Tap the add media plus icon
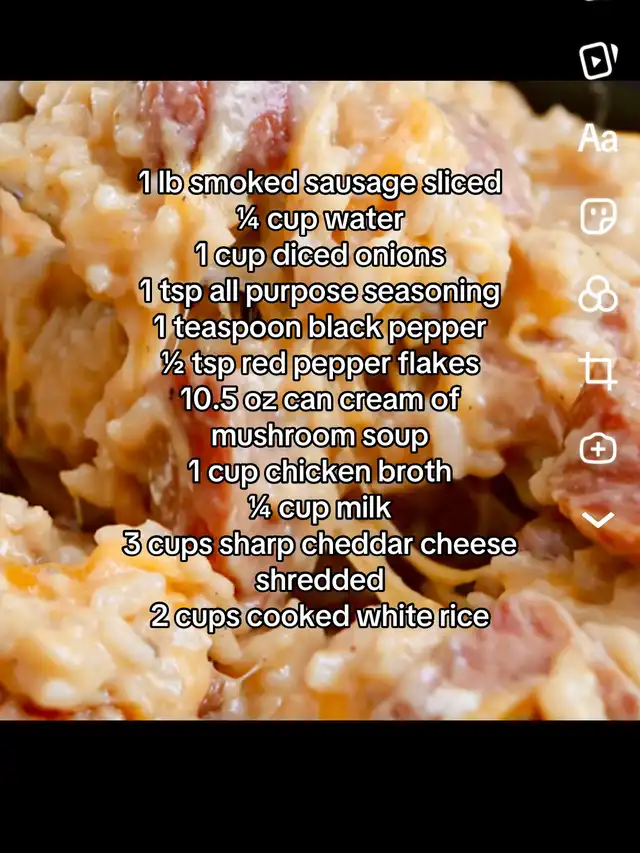Image resolution: width=640 pixels, height=853 pixels. pos(598,449)
